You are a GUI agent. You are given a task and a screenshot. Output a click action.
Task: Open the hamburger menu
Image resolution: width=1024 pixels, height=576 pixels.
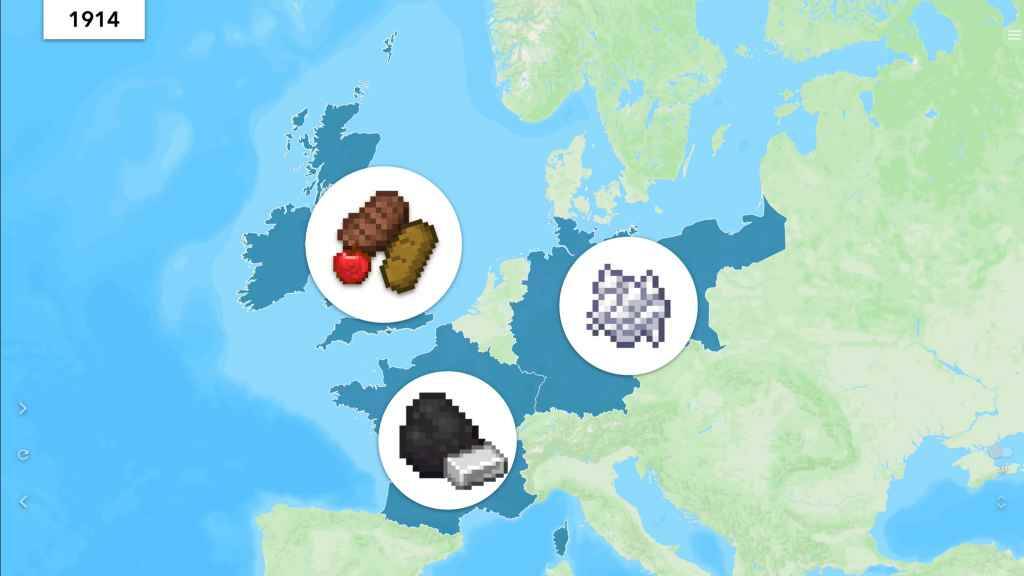click(1014, 34)
